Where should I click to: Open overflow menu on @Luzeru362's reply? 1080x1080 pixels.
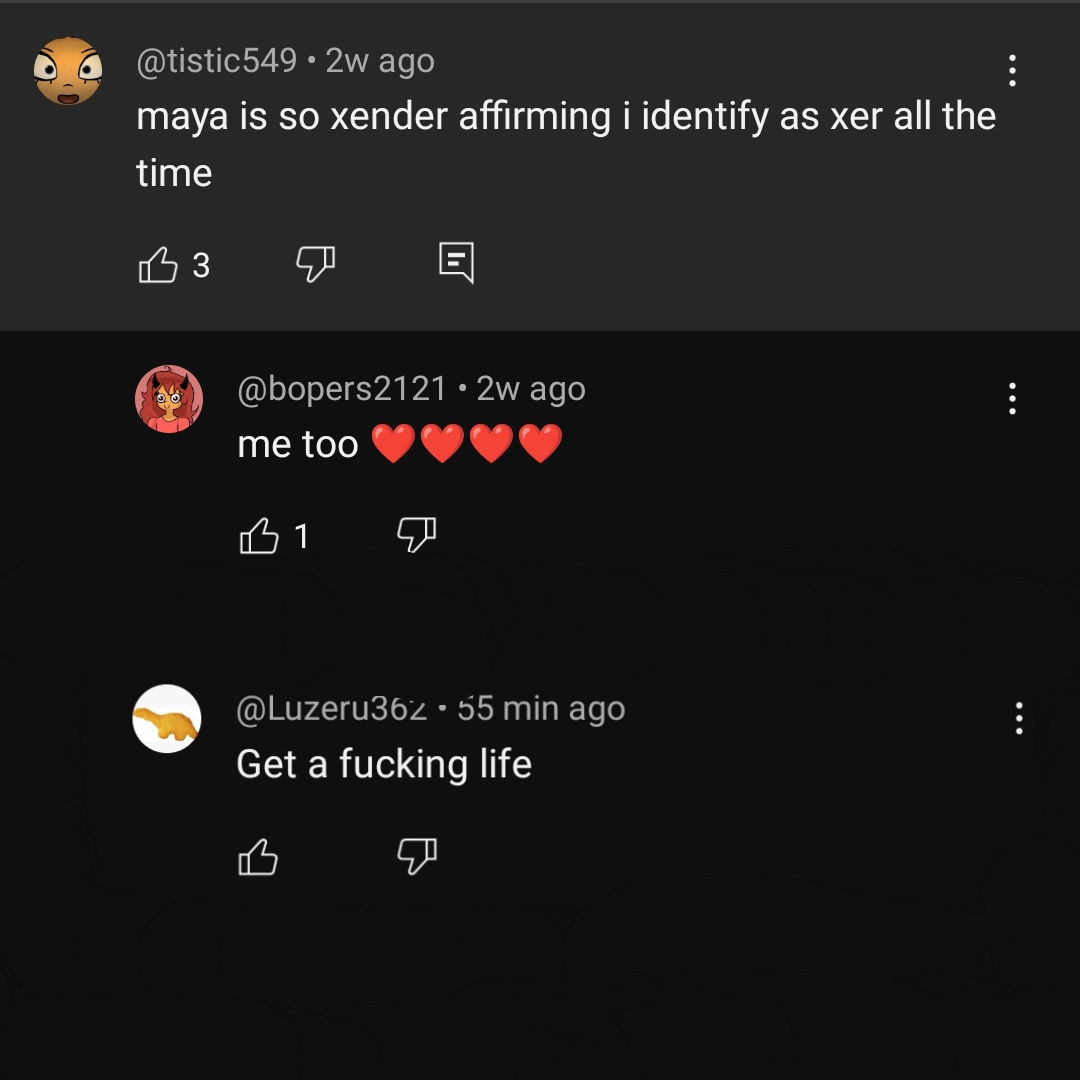(1018, 718)
